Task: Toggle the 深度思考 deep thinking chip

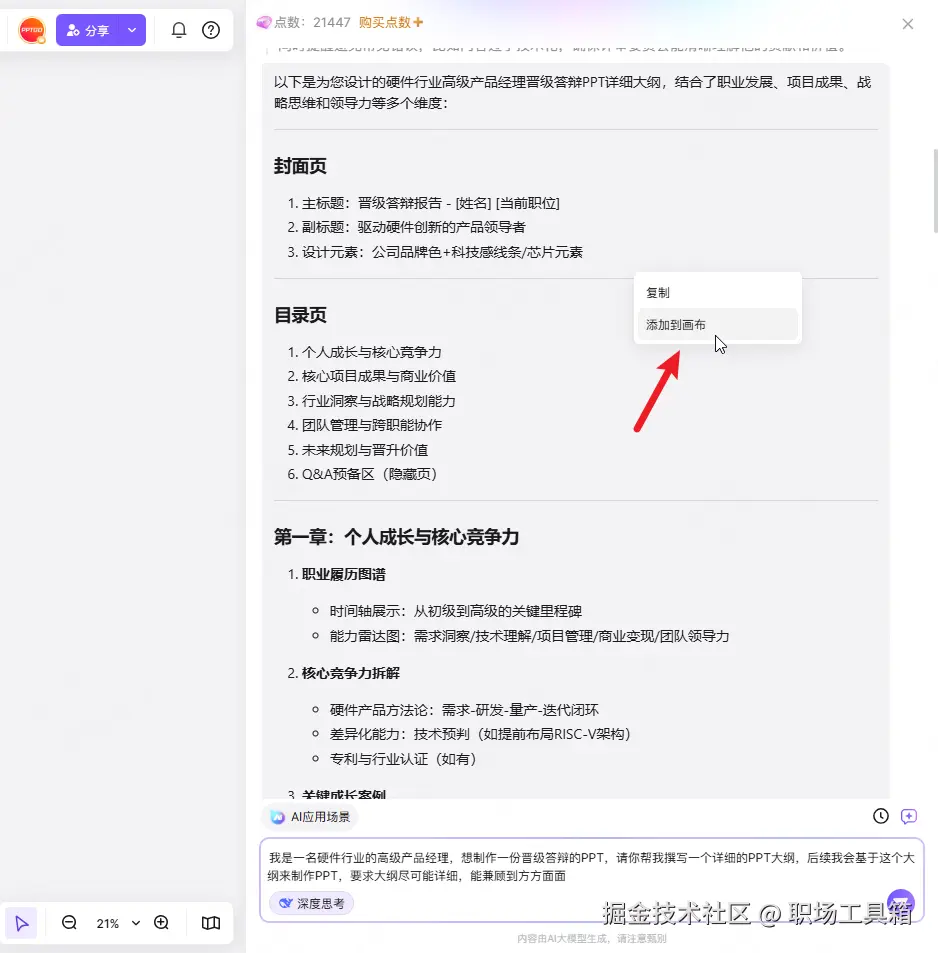Action: [312, 903]
